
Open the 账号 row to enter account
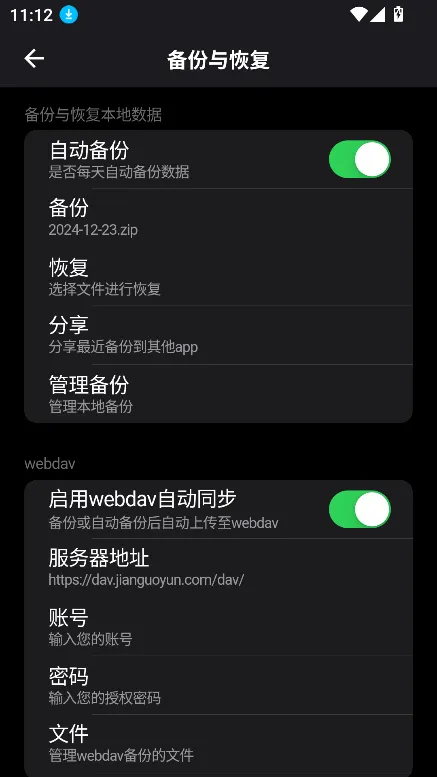[x=218, y=626]
